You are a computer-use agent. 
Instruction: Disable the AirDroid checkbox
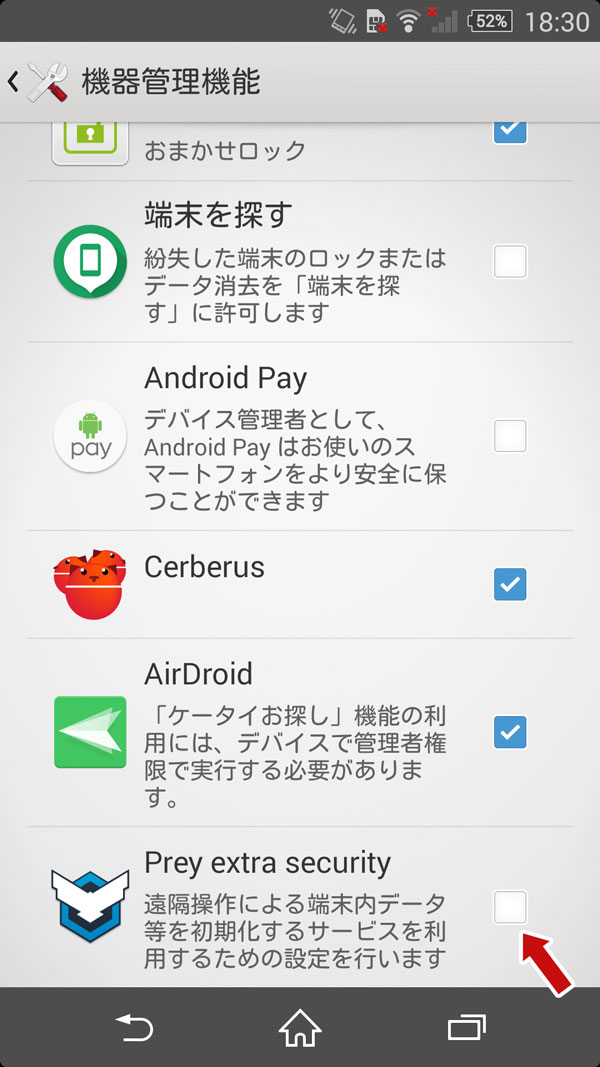coord(510,732)
